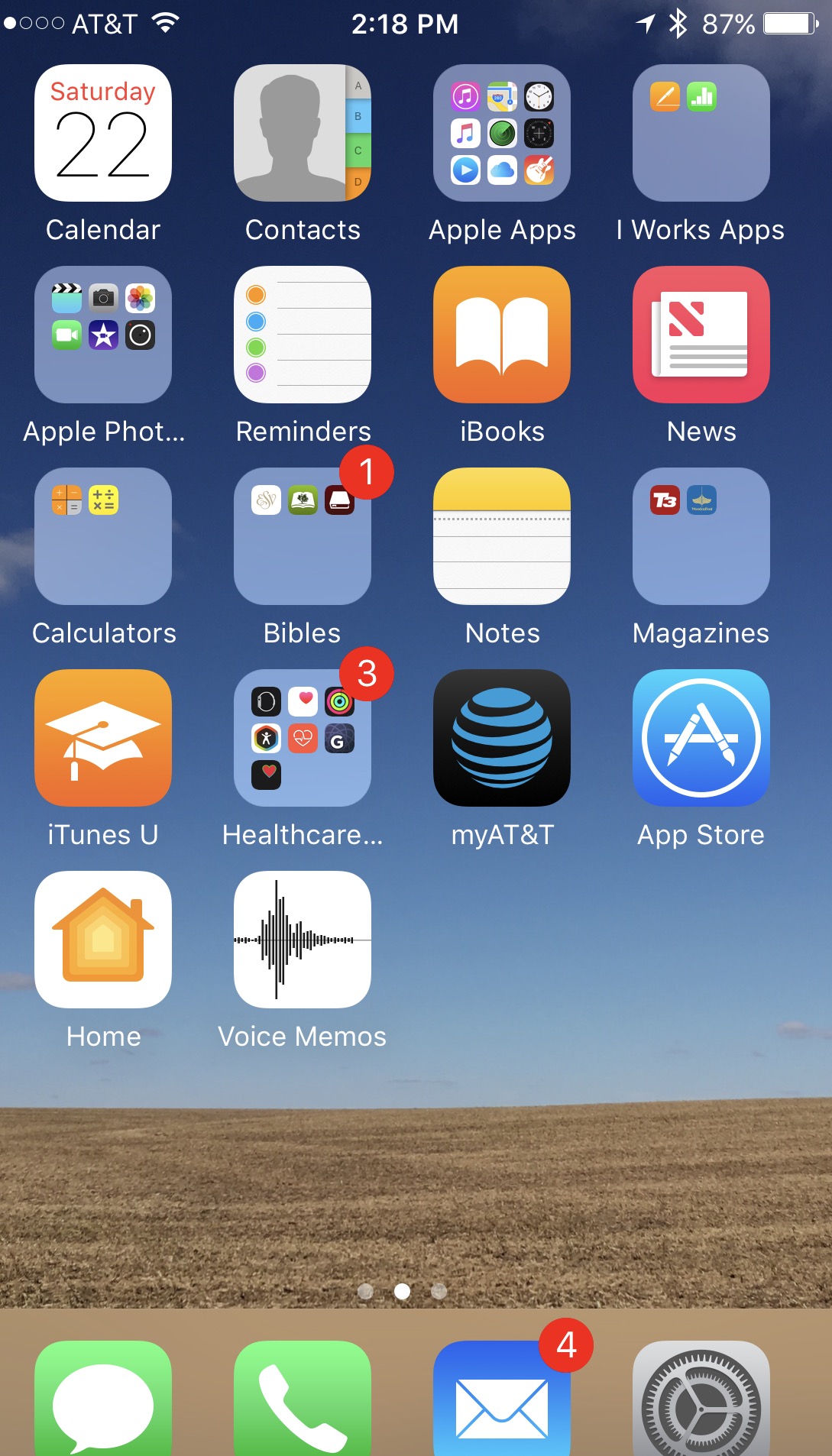Launch the App Store
832x1456 pixels.
coord(701,738)
